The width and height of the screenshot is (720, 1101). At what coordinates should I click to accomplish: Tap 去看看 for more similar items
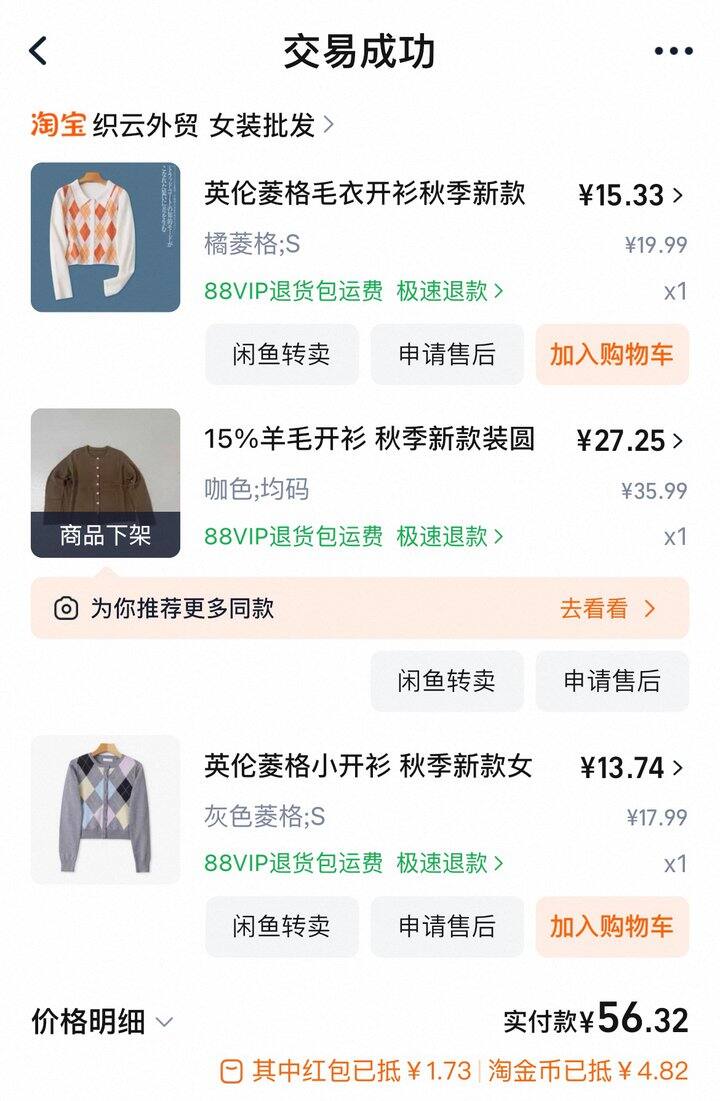coord(607,608)
